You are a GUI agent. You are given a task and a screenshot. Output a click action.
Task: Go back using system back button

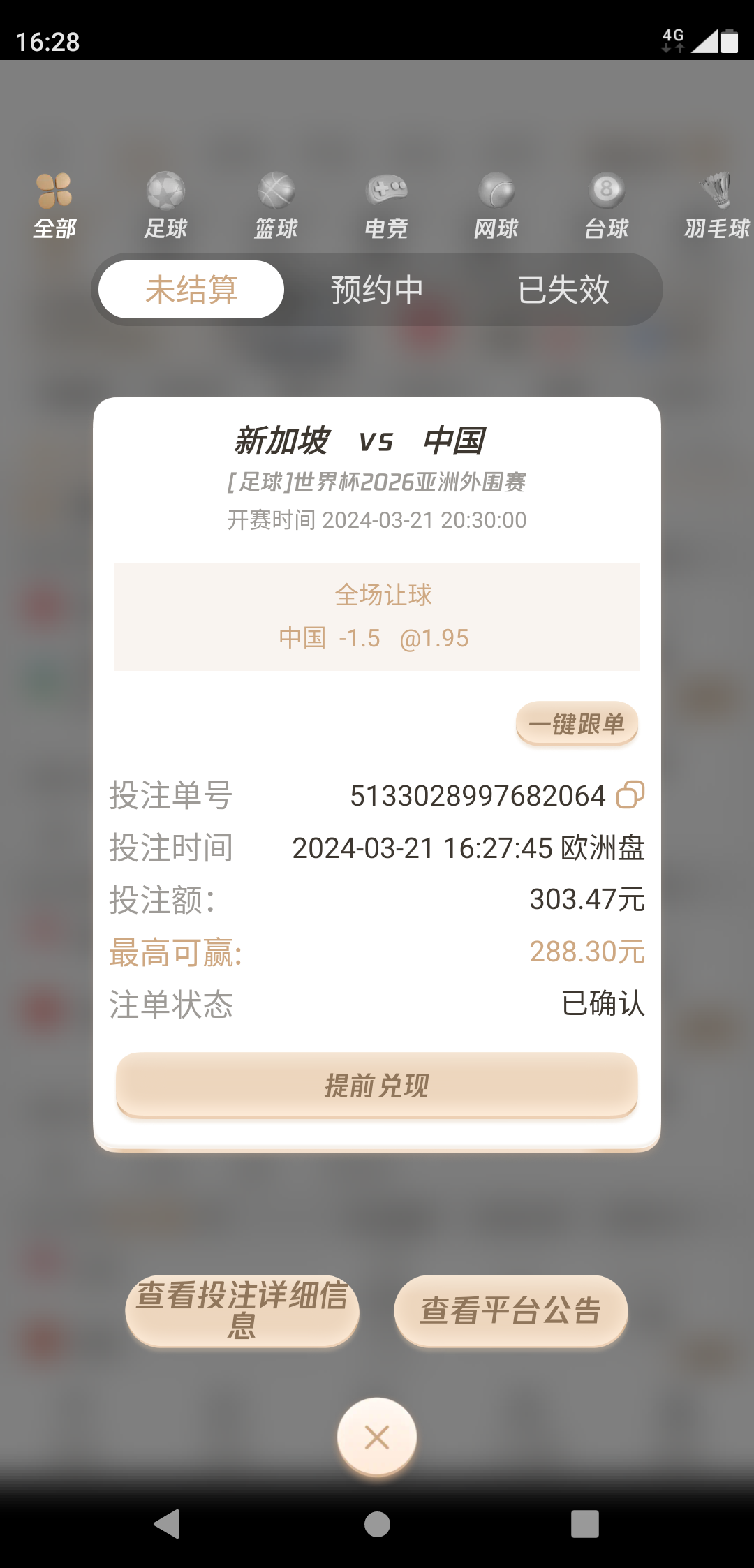tap(168, 1523)
